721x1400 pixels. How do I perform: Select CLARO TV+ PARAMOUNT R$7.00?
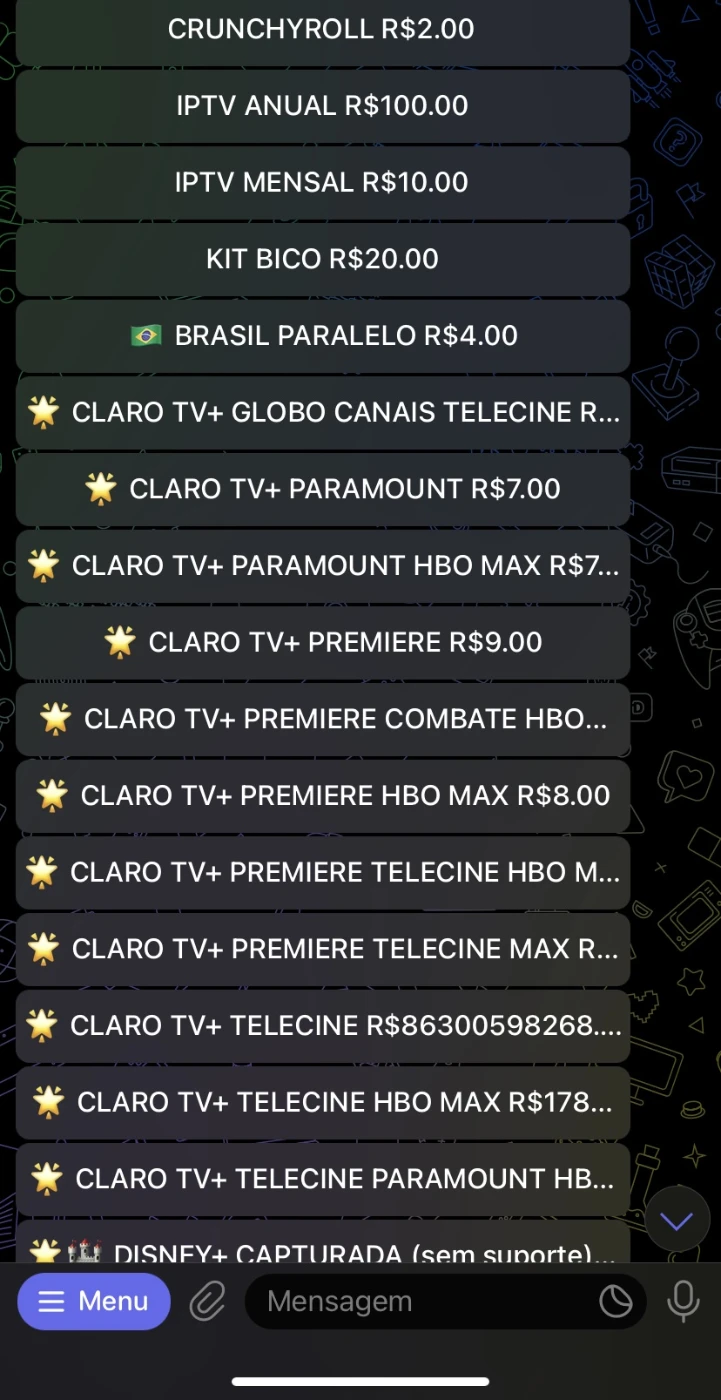pos(322,489)
